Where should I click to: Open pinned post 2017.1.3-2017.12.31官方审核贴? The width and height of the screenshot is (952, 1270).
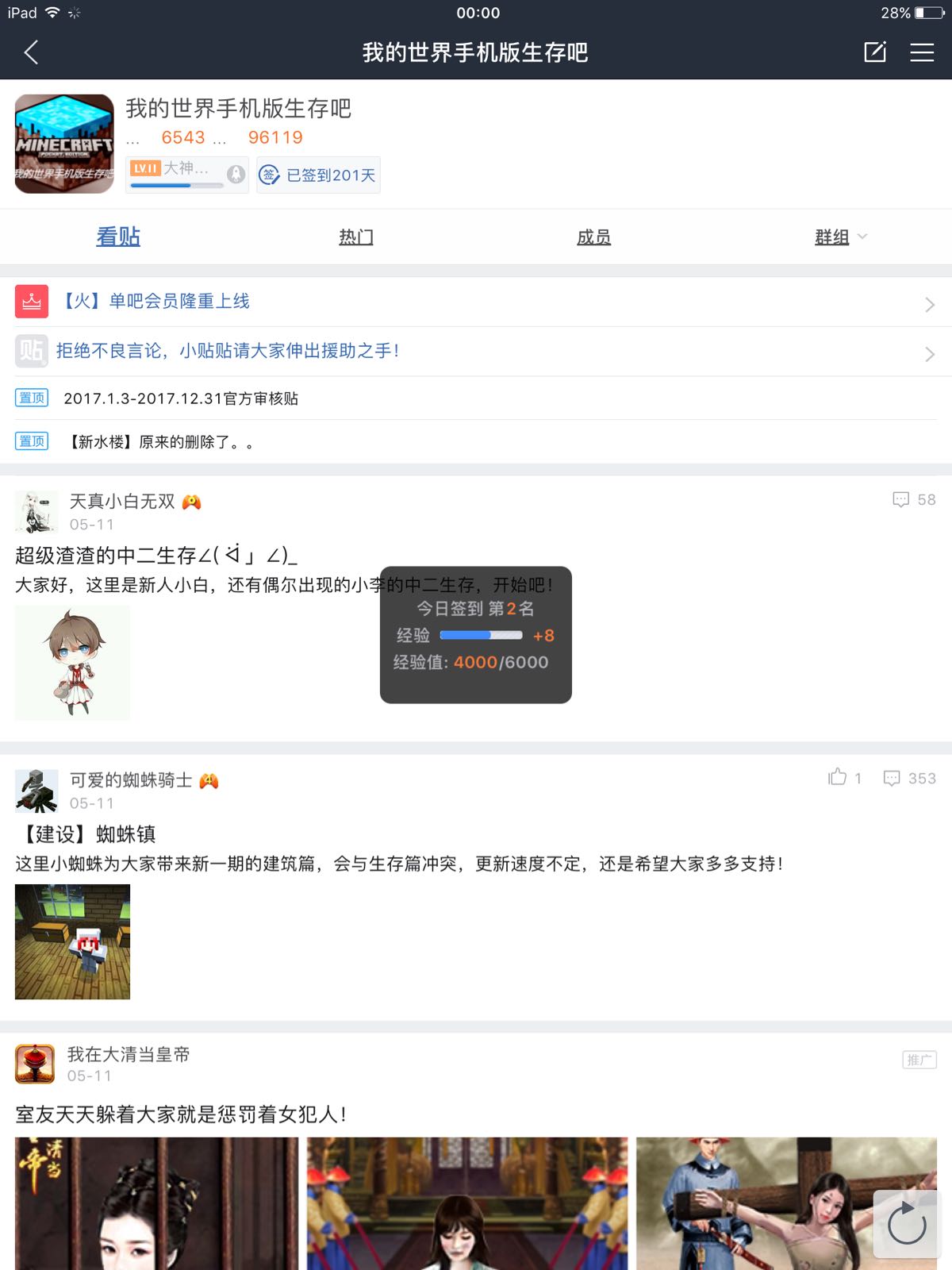point(476,398)
